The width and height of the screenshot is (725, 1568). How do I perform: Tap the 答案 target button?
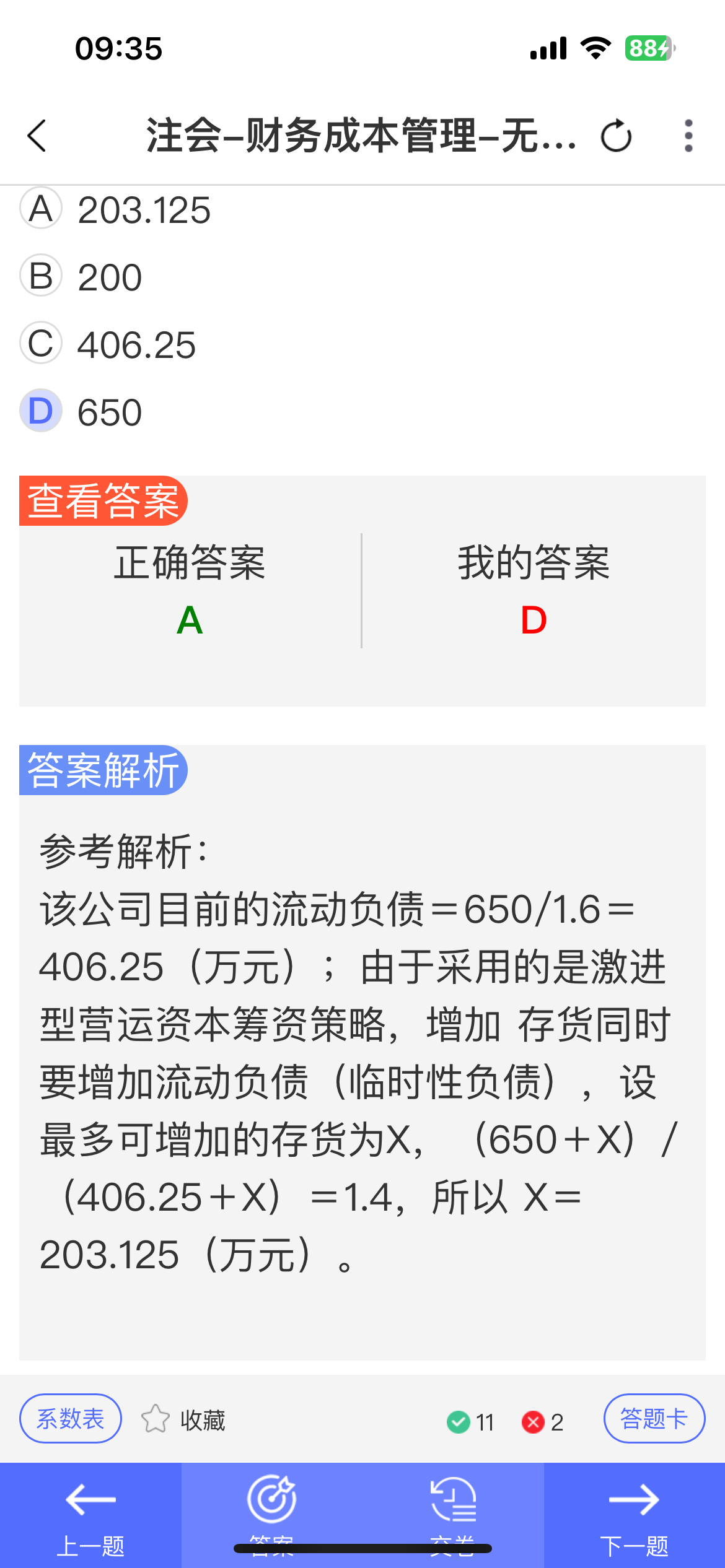[x=271, y=1515]
